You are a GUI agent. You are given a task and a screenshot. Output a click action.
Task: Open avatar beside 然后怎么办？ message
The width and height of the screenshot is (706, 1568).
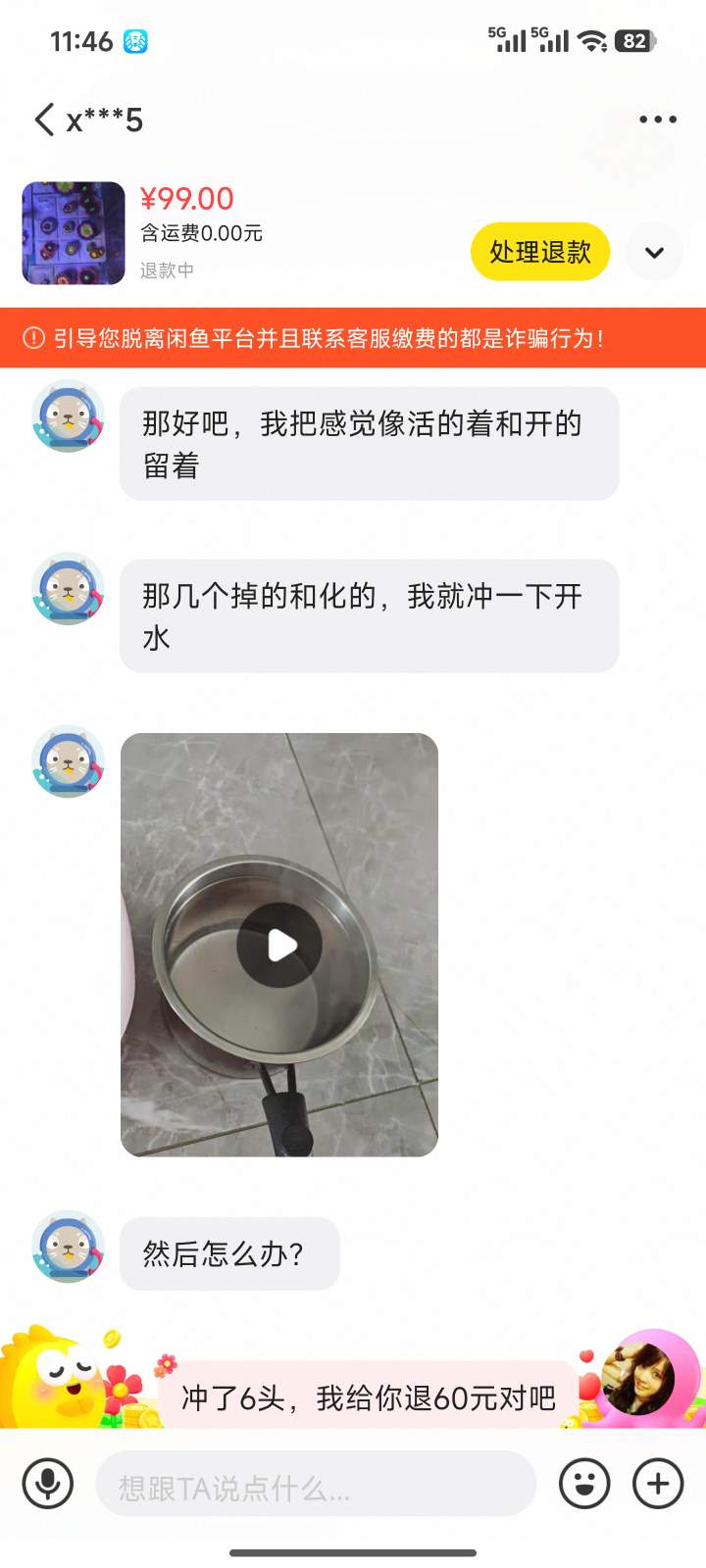(68, 1247)
